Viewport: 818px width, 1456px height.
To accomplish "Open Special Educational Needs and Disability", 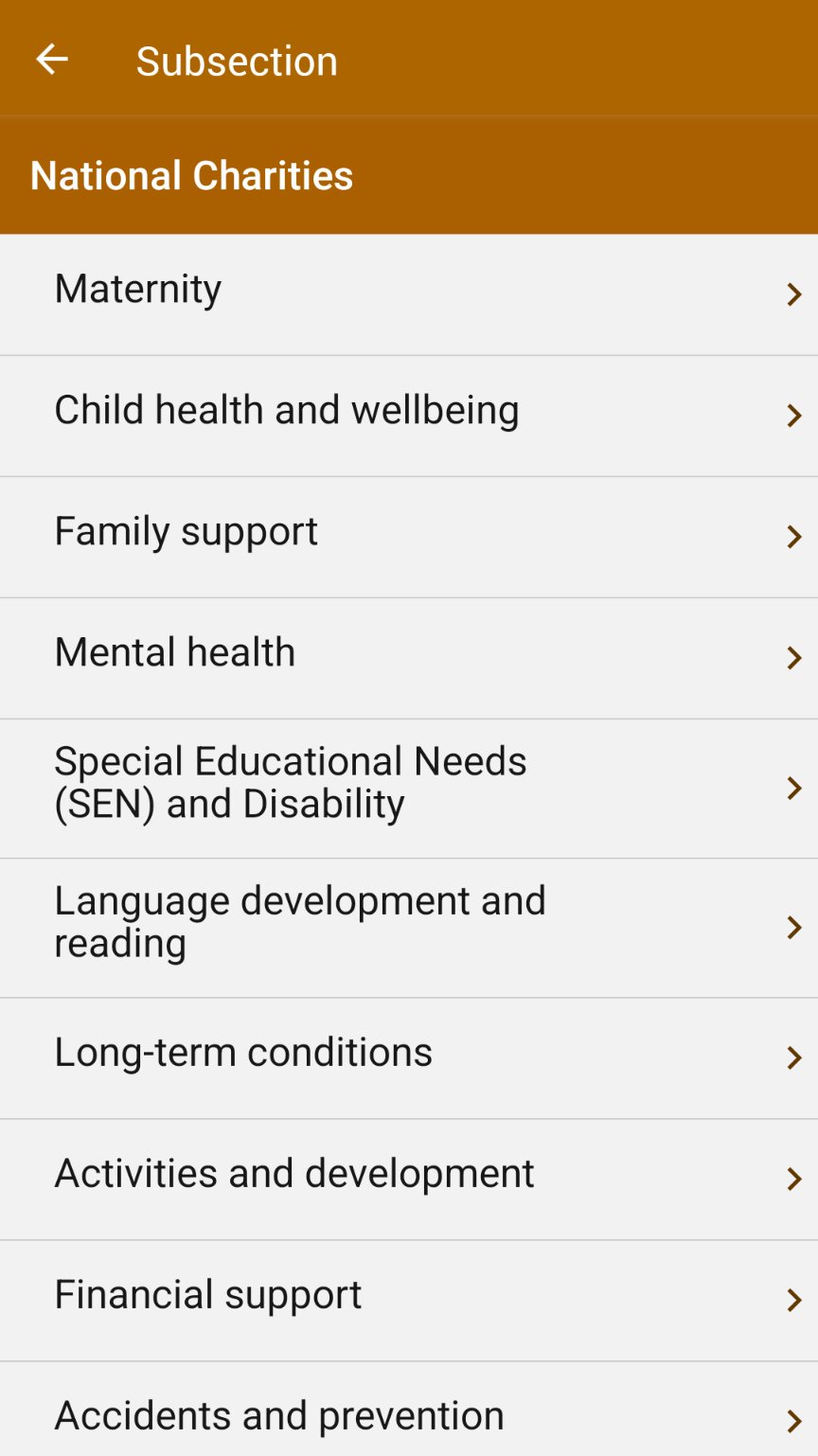I will 408,787.
